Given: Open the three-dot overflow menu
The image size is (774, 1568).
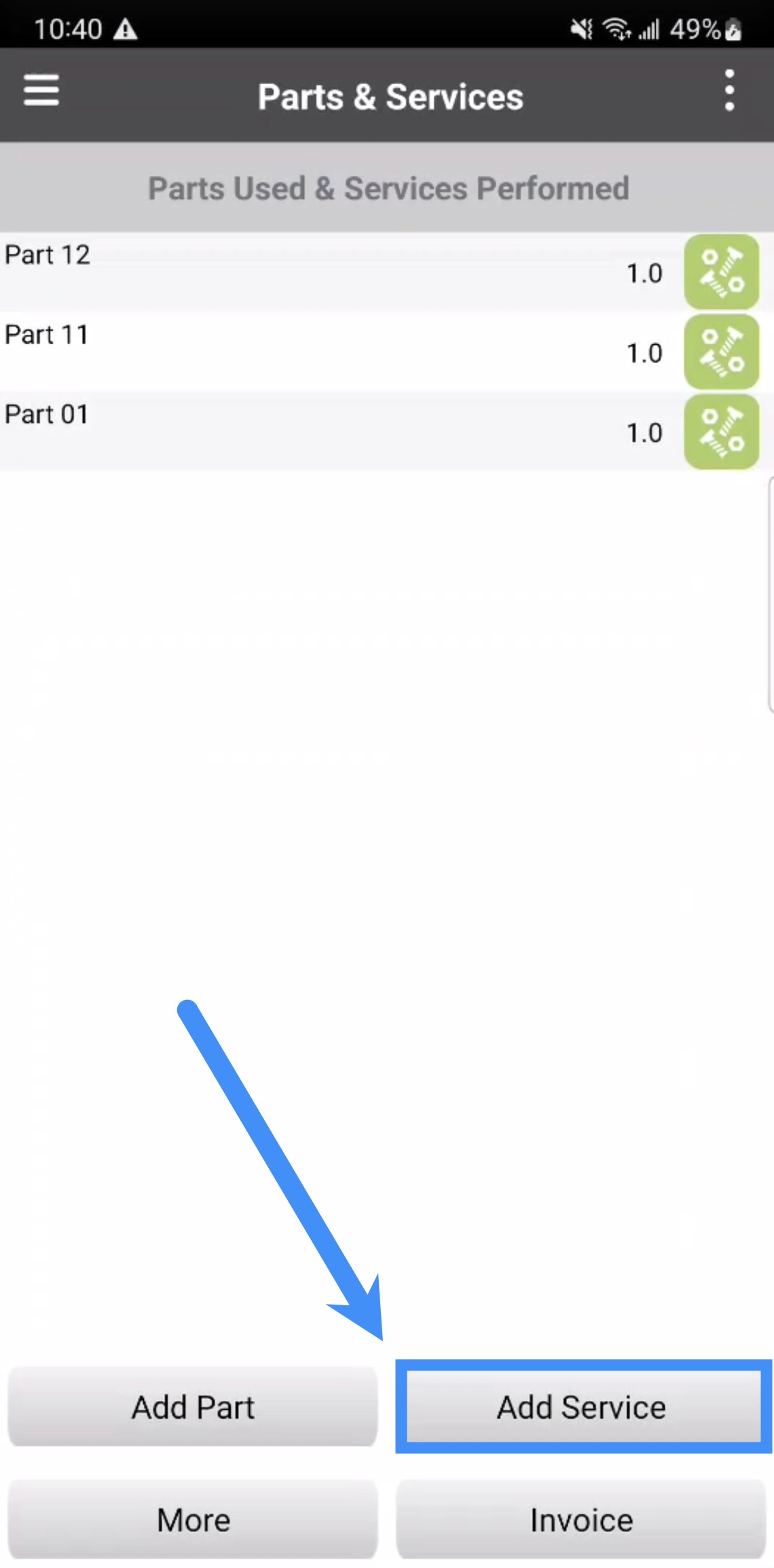Looking at the screenshot, I should 729,91.
